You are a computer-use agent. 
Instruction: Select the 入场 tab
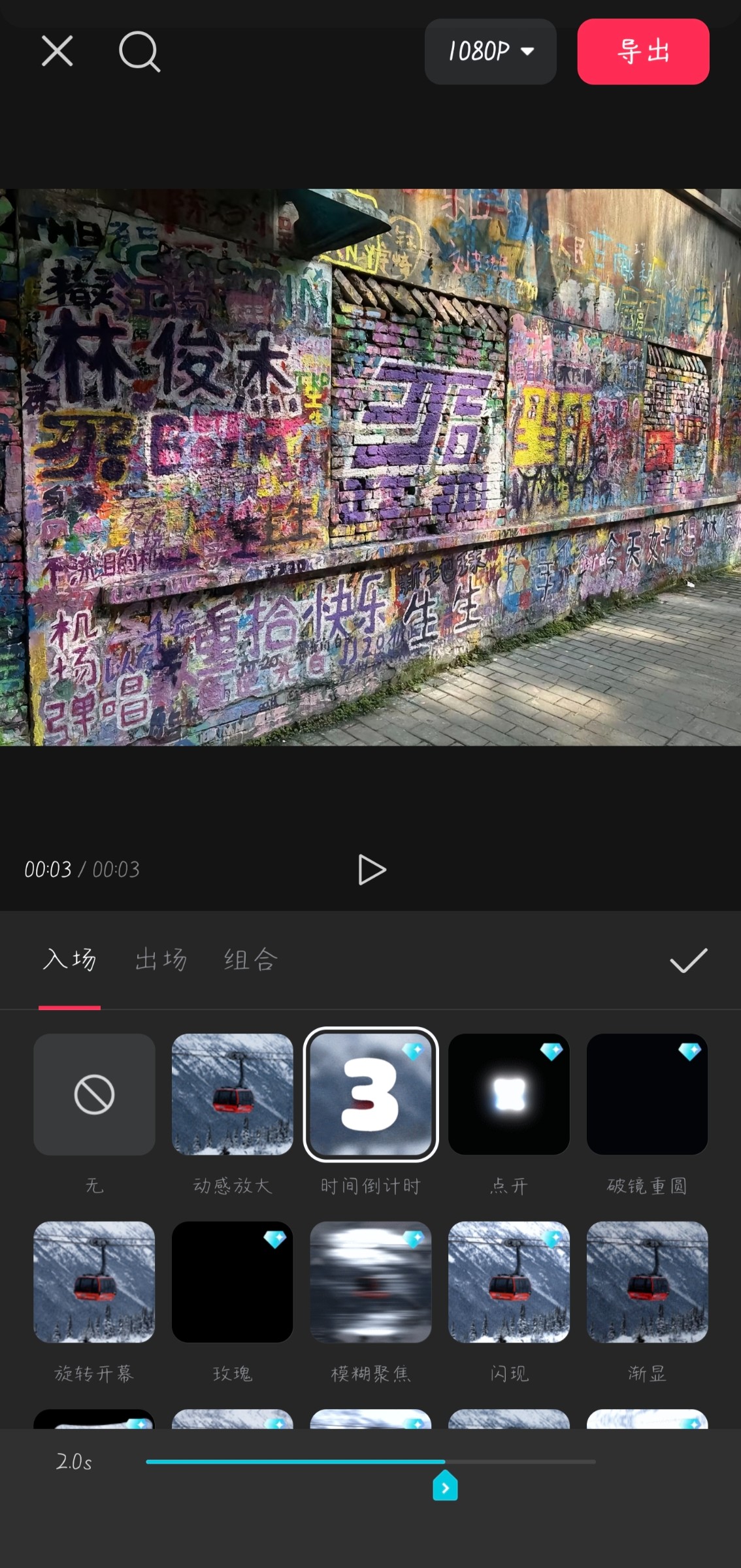pyautogui.click(x=69, y=960)
